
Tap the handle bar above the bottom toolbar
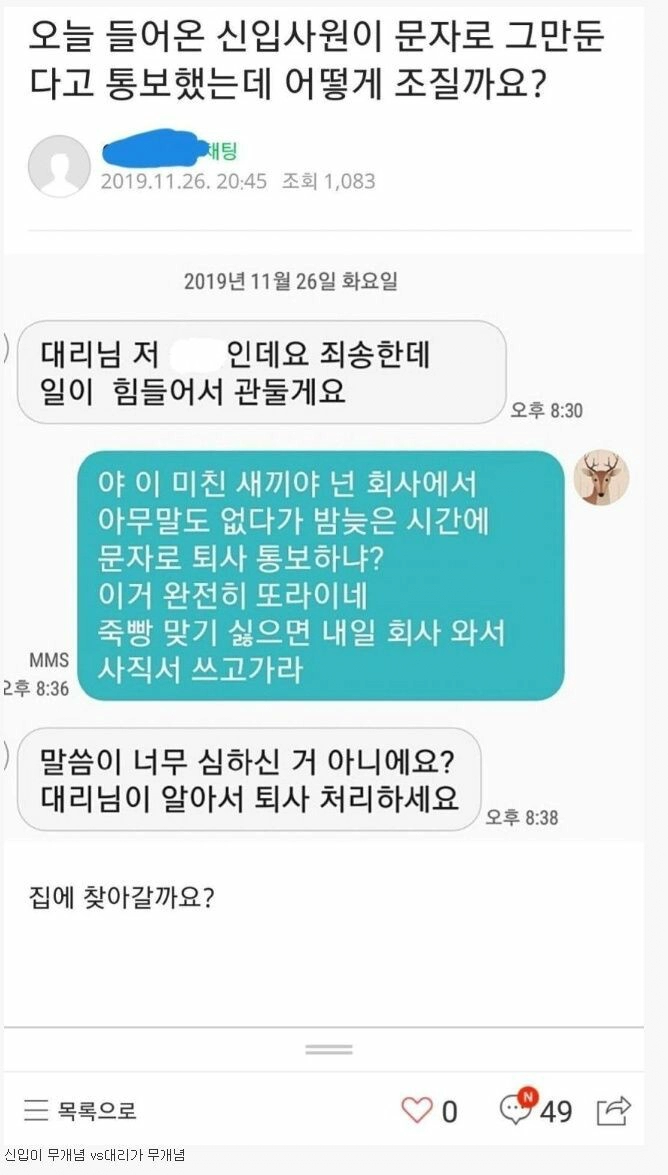coord(329,1049)
